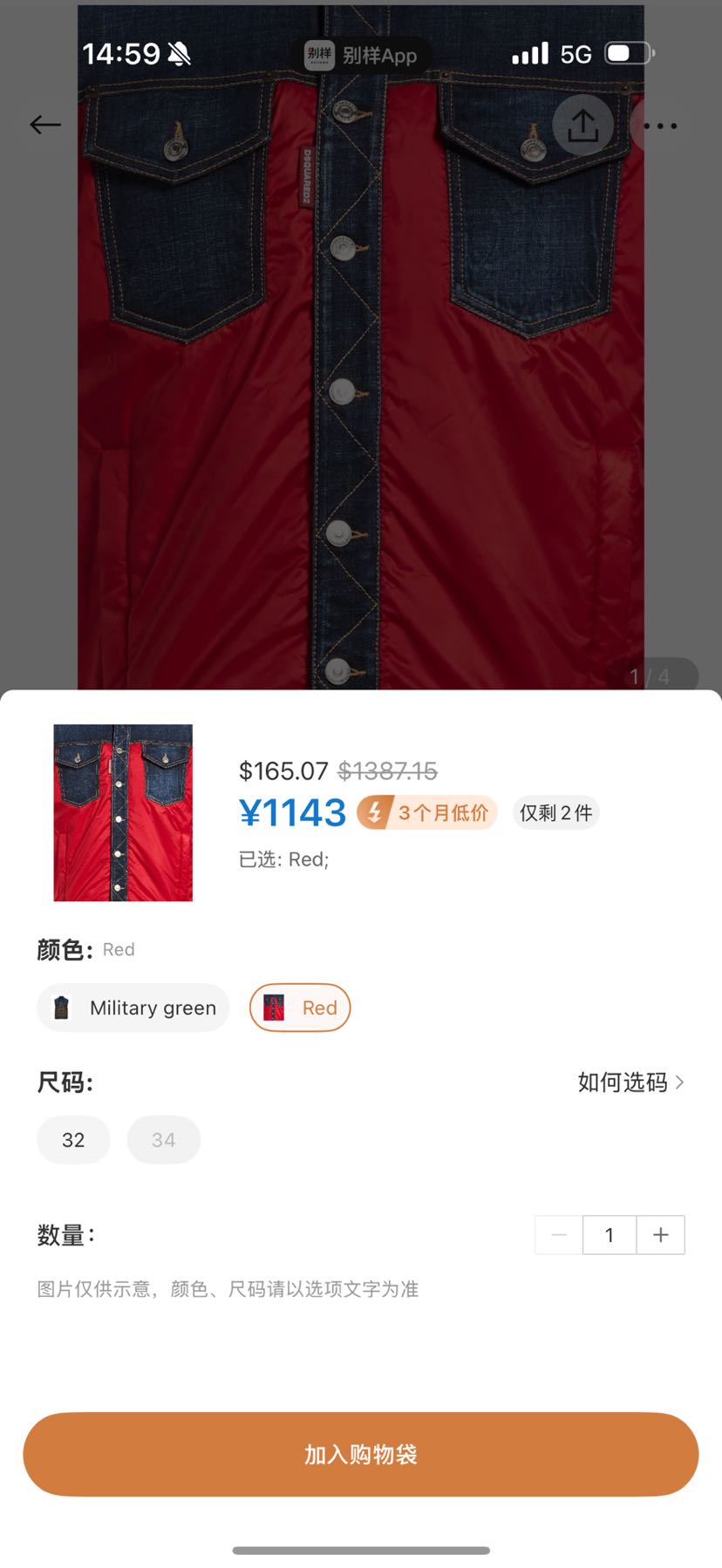Decrease quantity with the minus button

[x=559, y=1235]
